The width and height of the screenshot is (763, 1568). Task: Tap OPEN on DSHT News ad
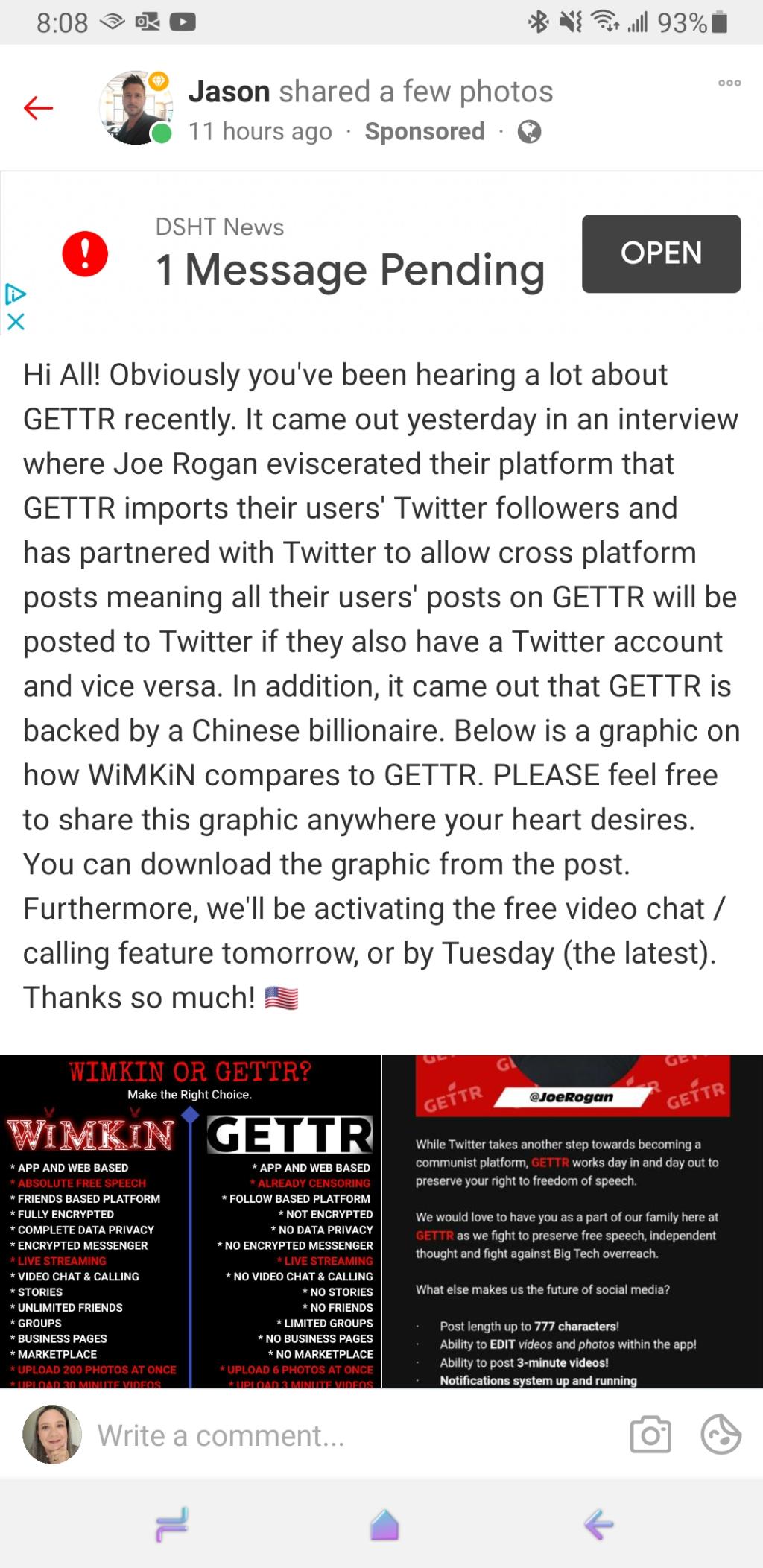(661, 253)
